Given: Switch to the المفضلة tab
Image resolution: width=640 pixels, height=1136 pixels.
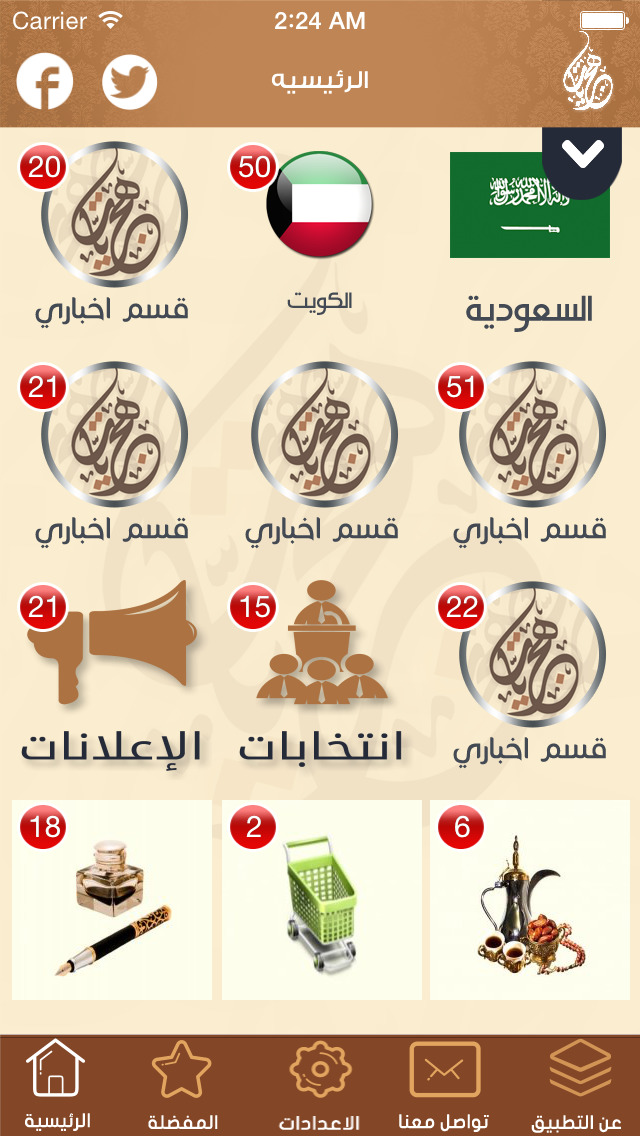Looking at the screenshot, I should 183,1085.
